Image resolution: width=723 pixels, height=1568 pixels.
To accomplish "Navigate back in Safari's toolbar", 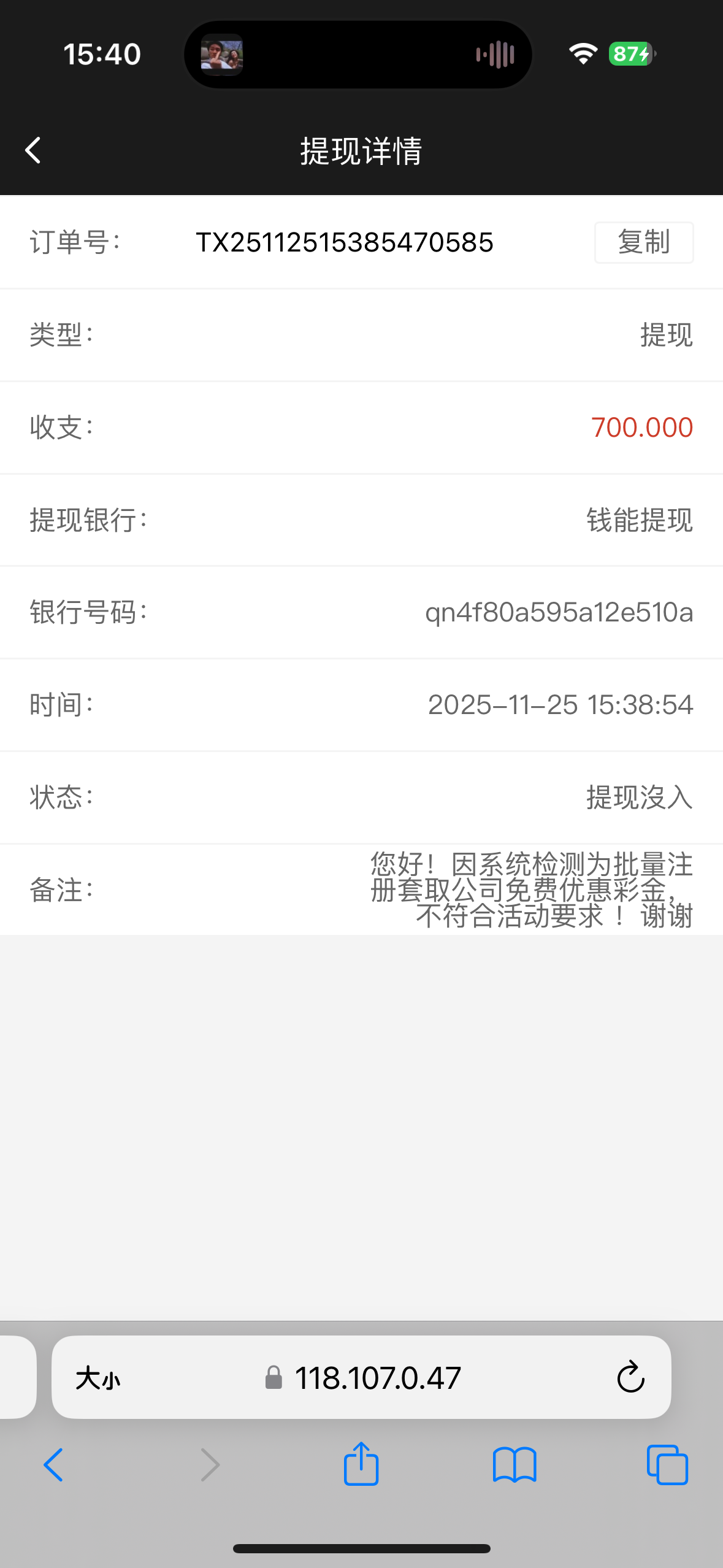I will click(x=54, y=1465).
